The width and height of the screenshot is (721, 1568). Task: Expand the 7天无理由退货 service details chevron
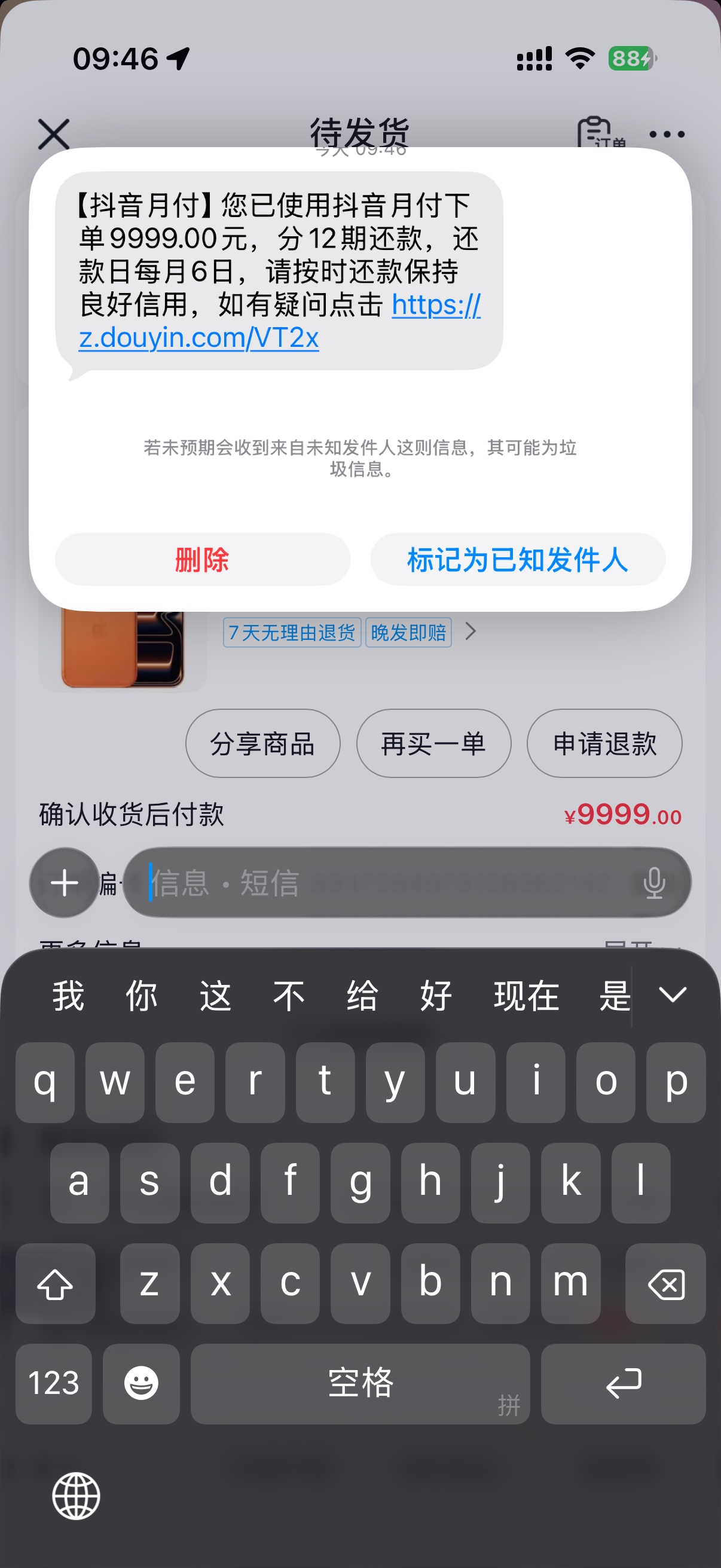pos(471,632)
